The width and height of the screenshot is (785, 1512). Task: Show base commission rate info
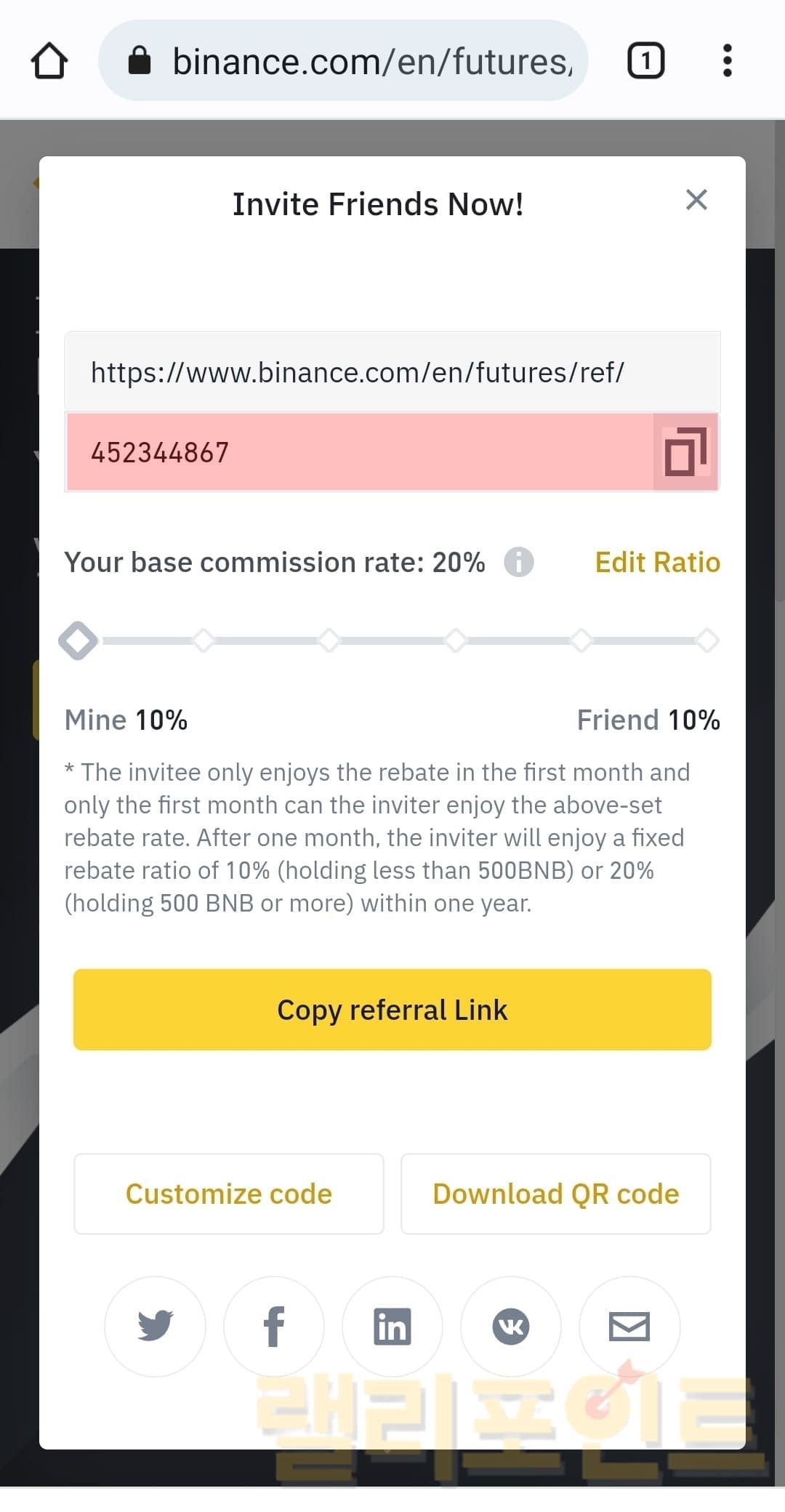[519, 563]
